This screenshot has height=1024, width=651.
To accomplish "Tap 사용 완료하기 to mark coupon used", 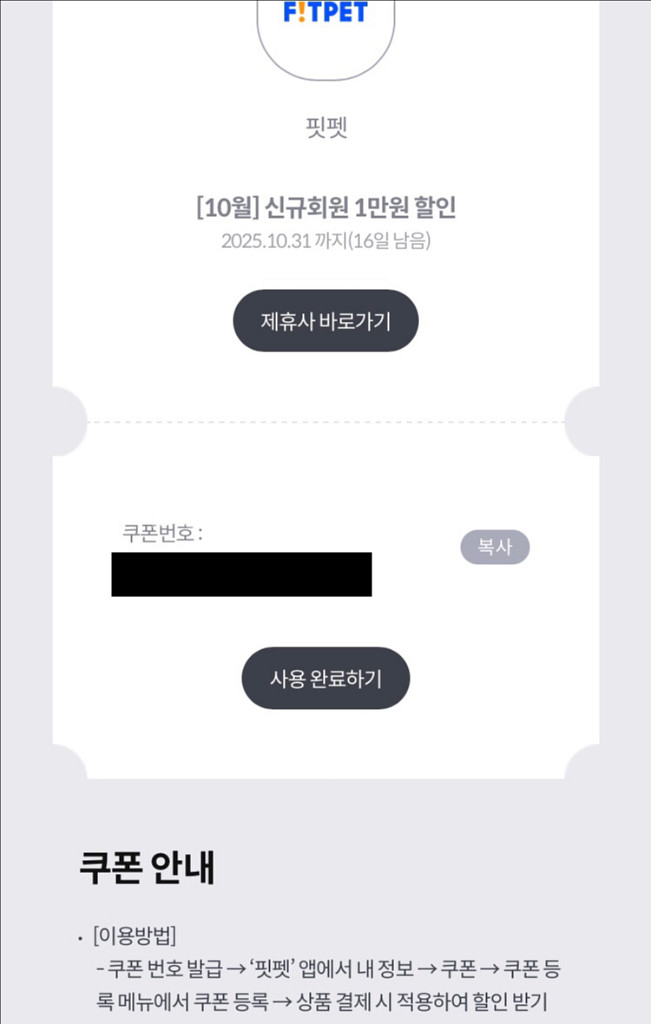I will coord(325,678).
